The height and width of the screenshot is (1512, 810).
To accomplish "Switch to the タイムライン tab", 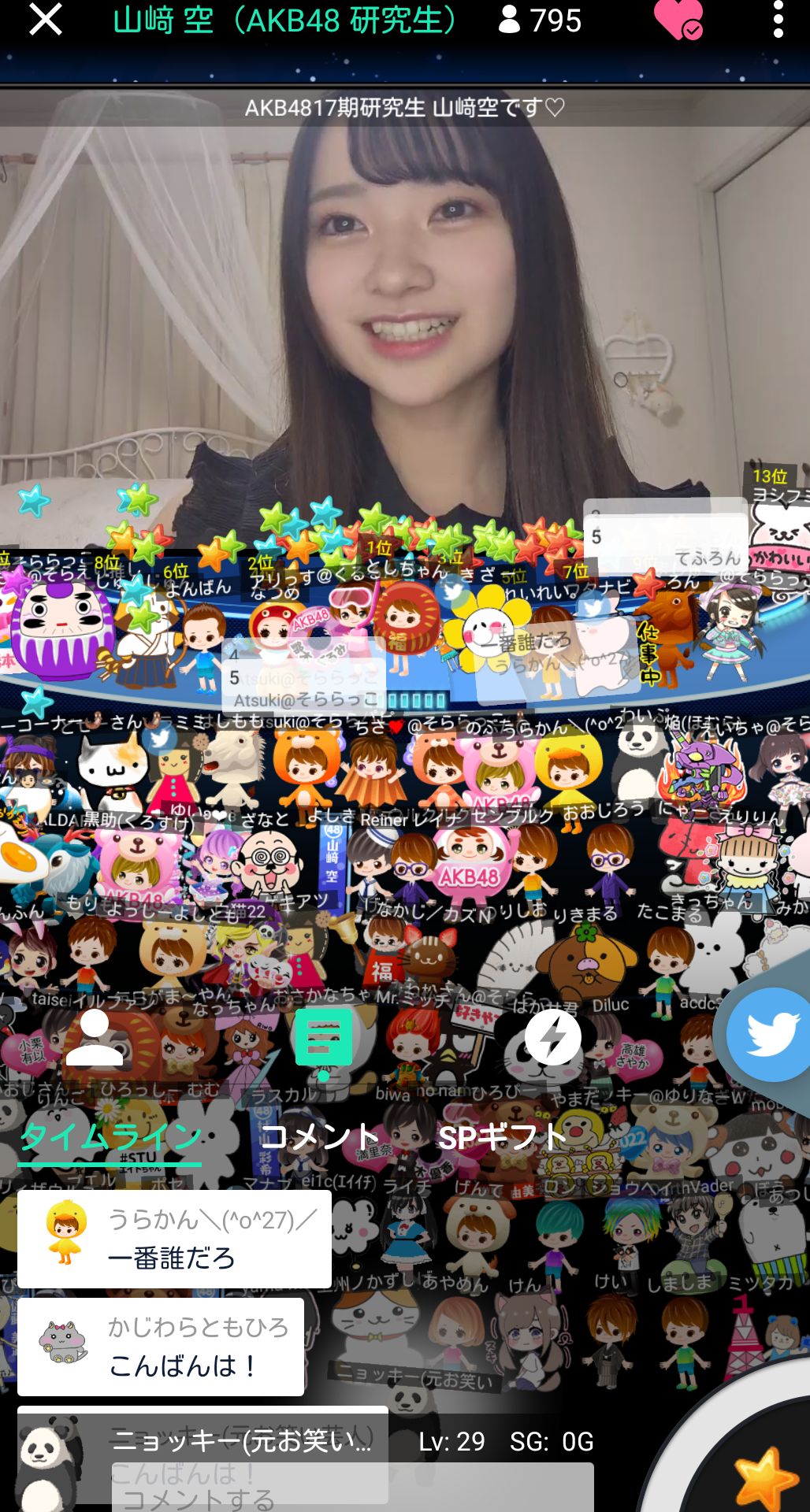I will click(110, 1137).
